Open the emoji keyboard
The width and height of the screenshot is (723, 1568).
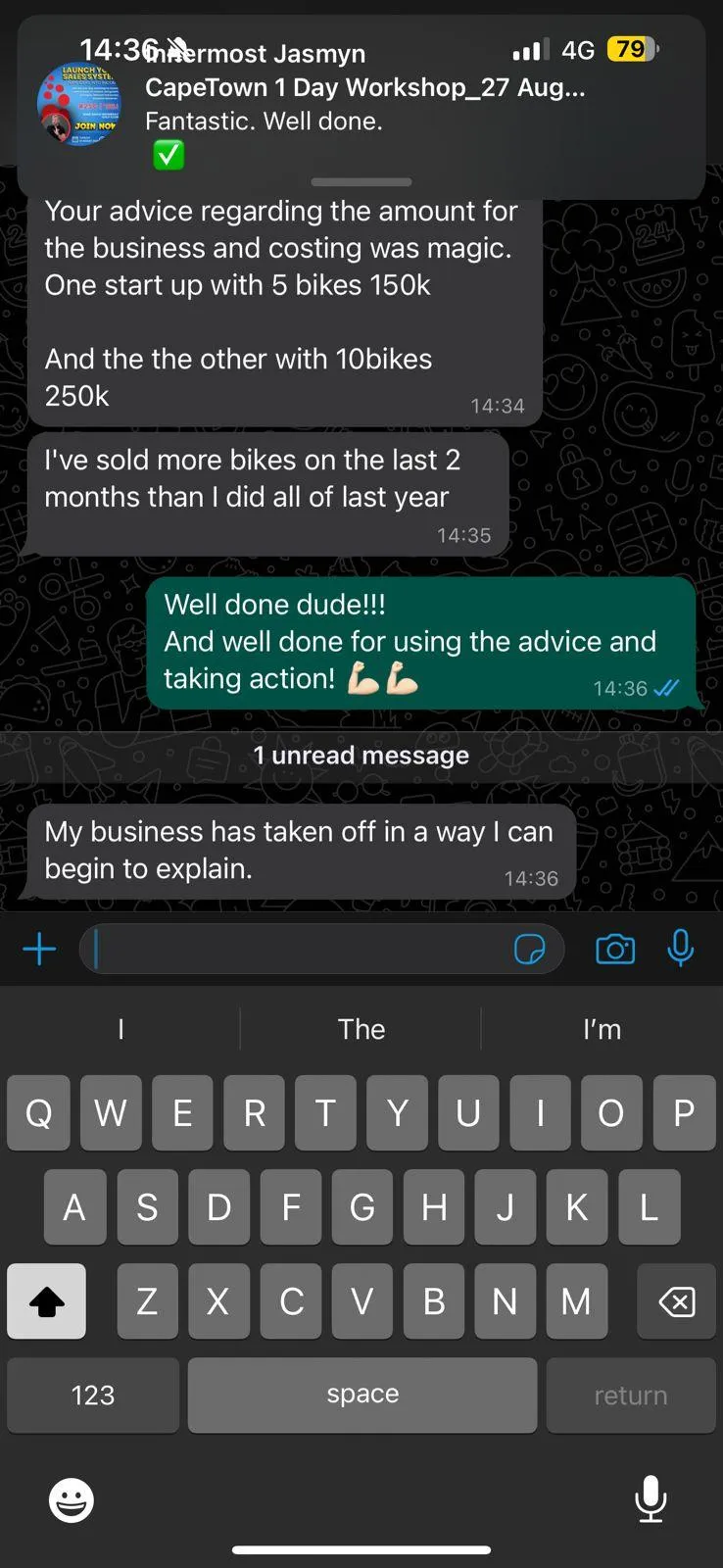point(72,1500)
